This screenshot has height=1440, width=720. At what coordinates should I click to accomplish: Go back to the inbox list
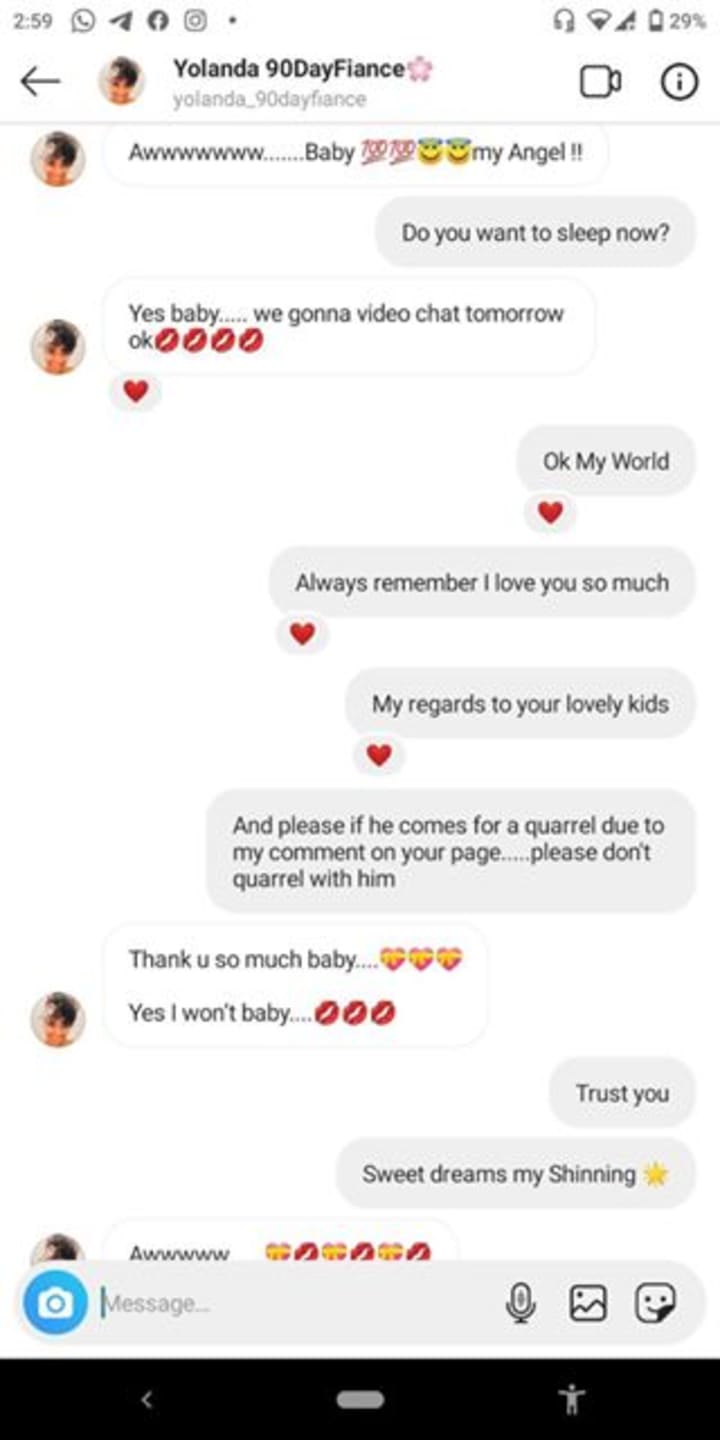40,82
